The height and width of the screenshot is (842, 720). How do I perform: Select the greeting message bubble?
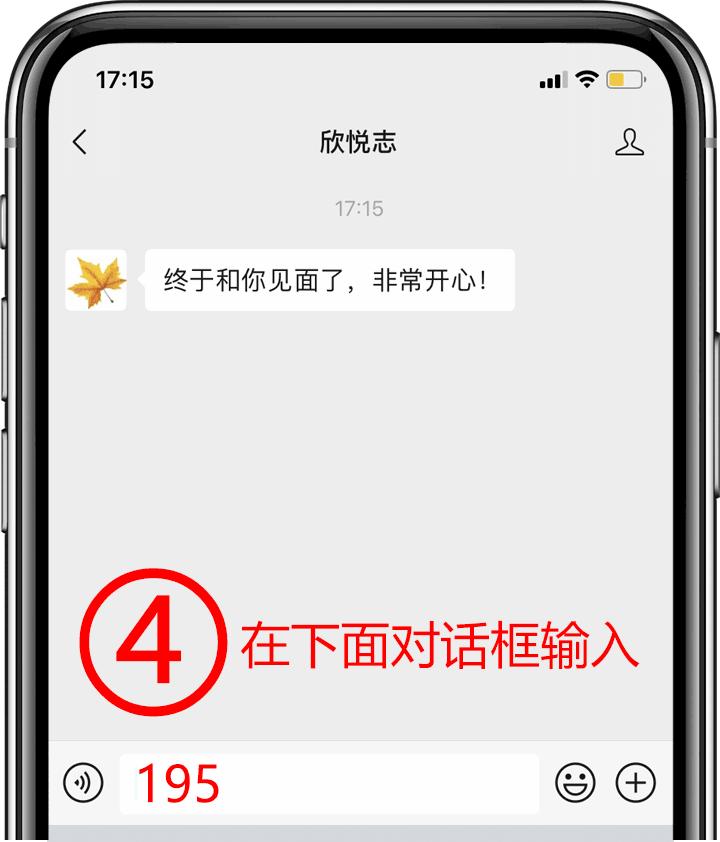point(330,280)
